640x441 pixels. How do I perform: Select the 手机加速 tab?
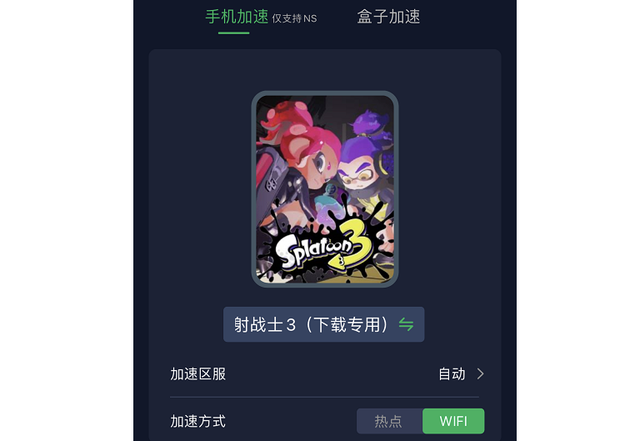[238, 16]
